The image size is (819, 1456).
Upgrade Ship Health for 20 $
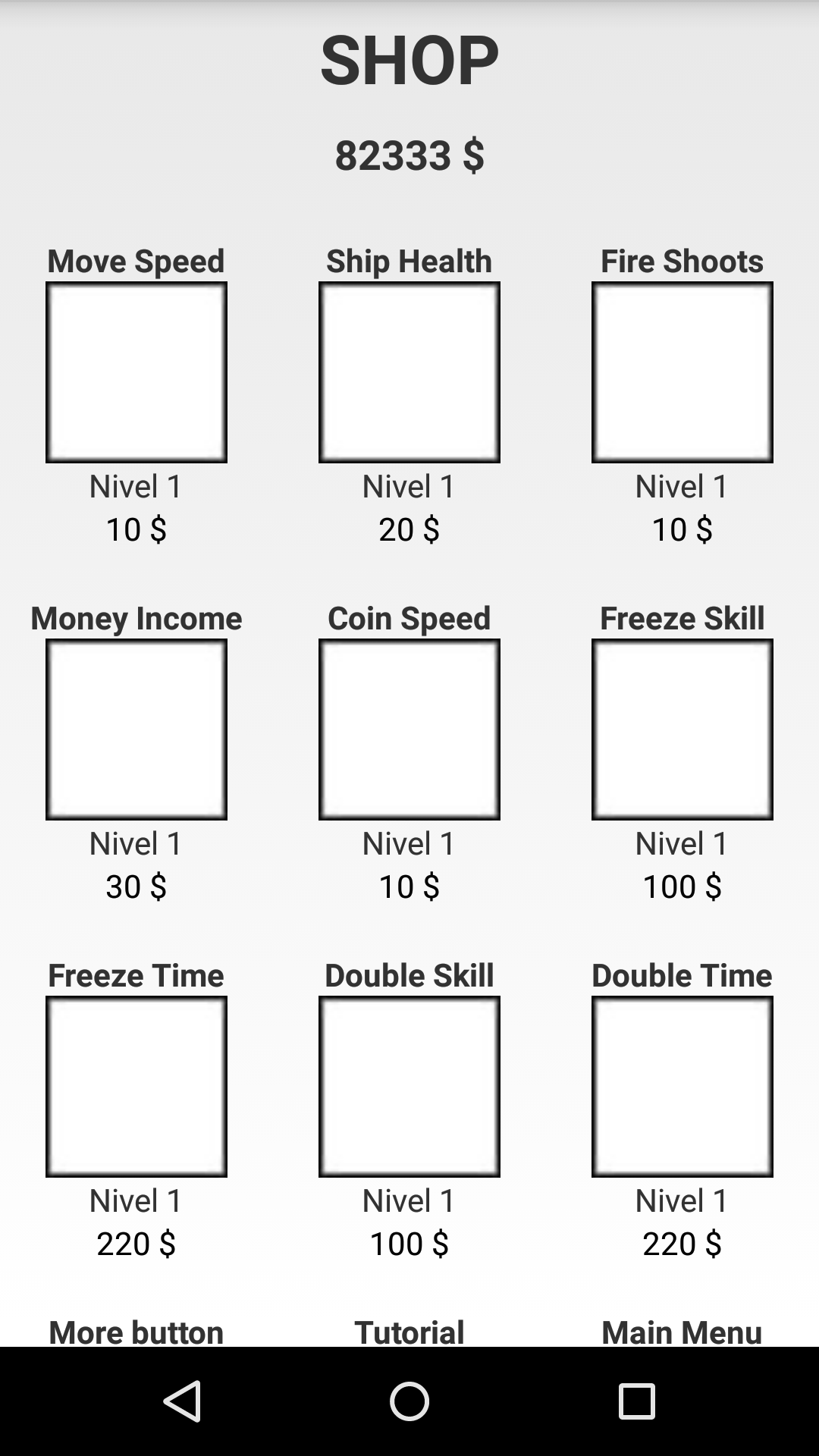[409, 372]
